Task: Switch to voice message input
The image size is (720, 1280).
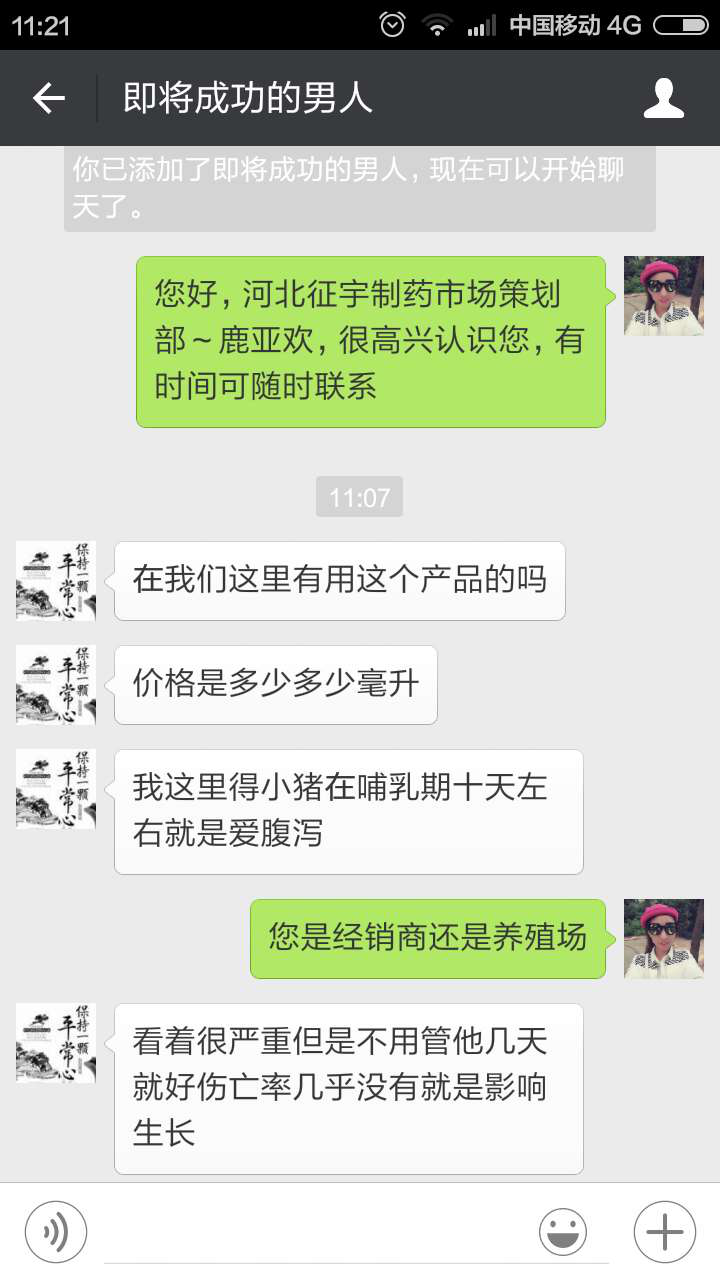Action: pyautogui.click(x=56, y=1231)
